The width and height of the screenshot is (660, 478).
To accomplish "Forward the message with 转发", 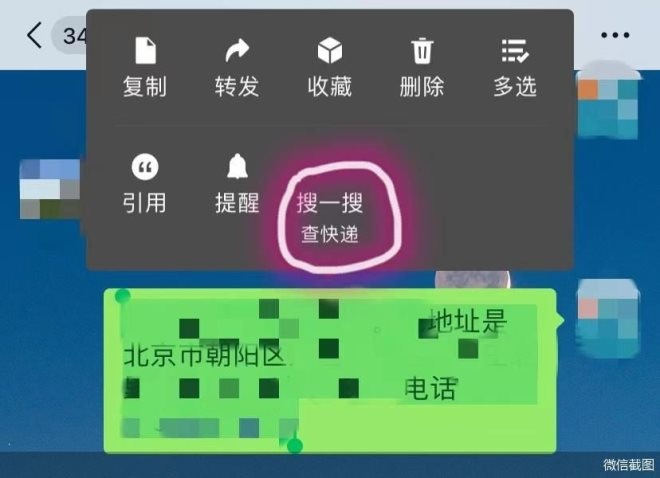I will (237, 68).
